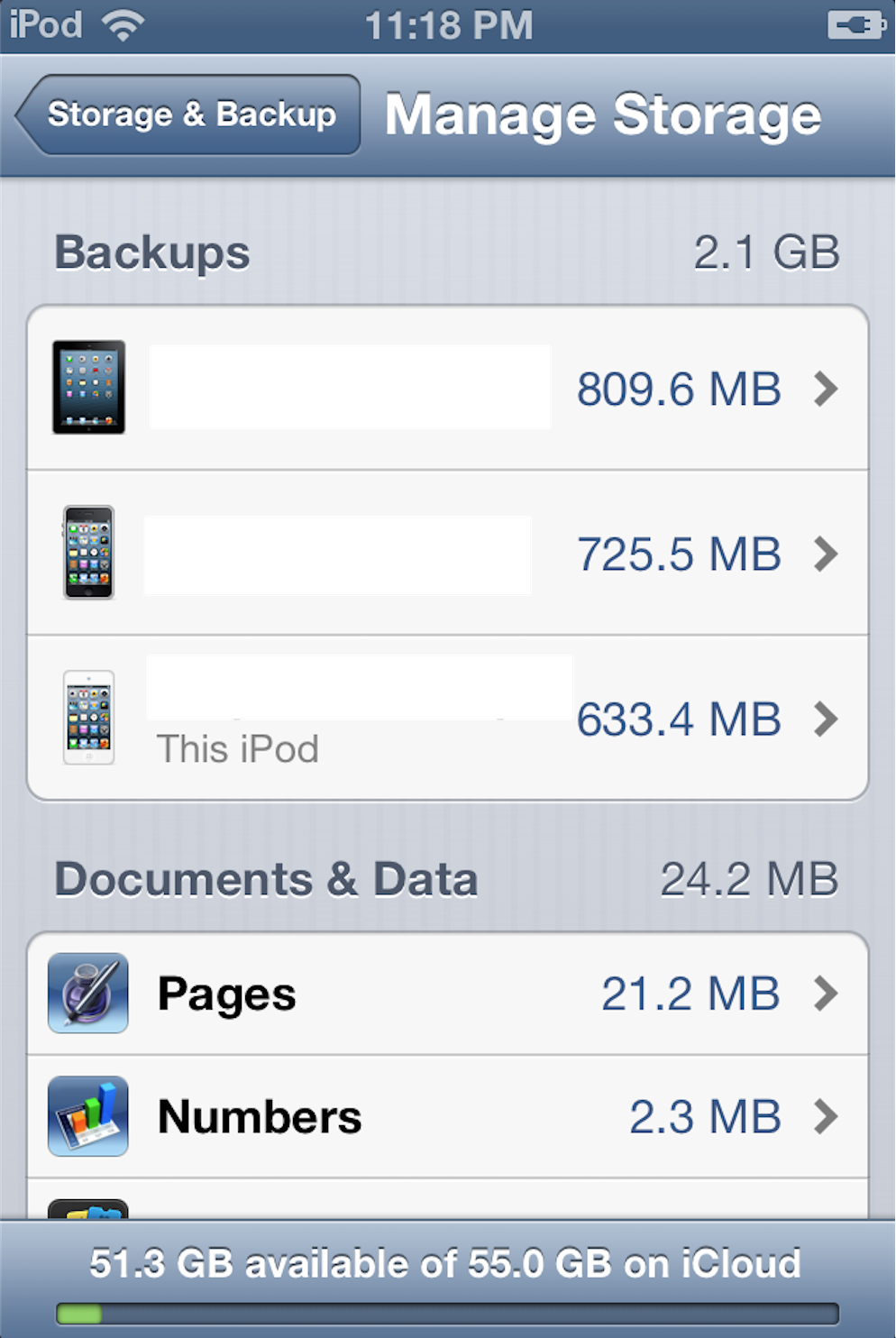This screenshot has height=1338, width=896.
Task: Tap the Wi-Fi status icon
Action: click(x=124, y=23)
